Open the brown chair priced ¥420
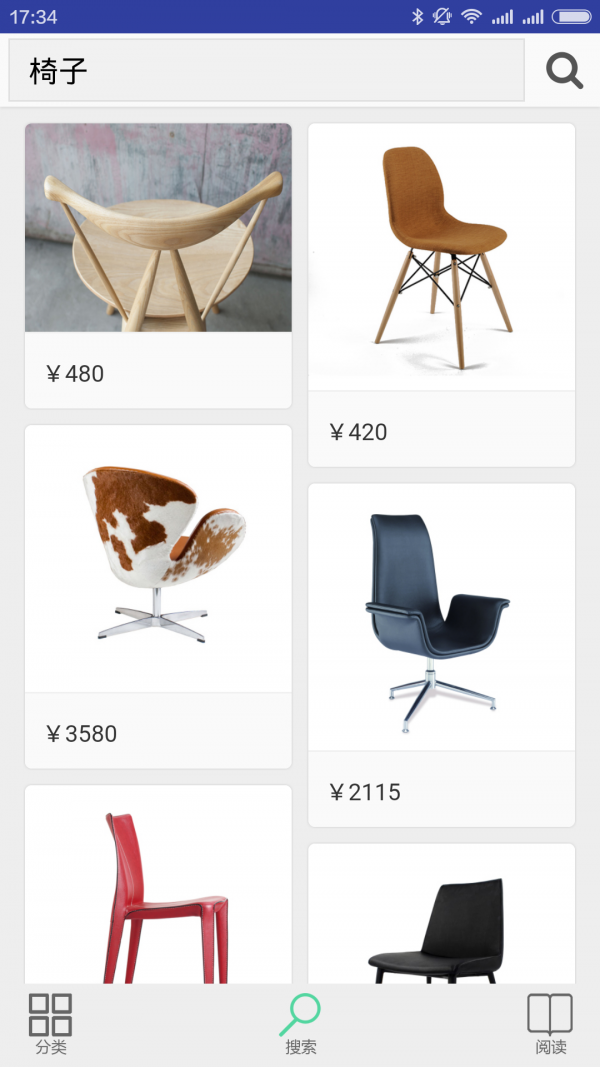This screenshot has height=1067, width=600. point(441,294)
